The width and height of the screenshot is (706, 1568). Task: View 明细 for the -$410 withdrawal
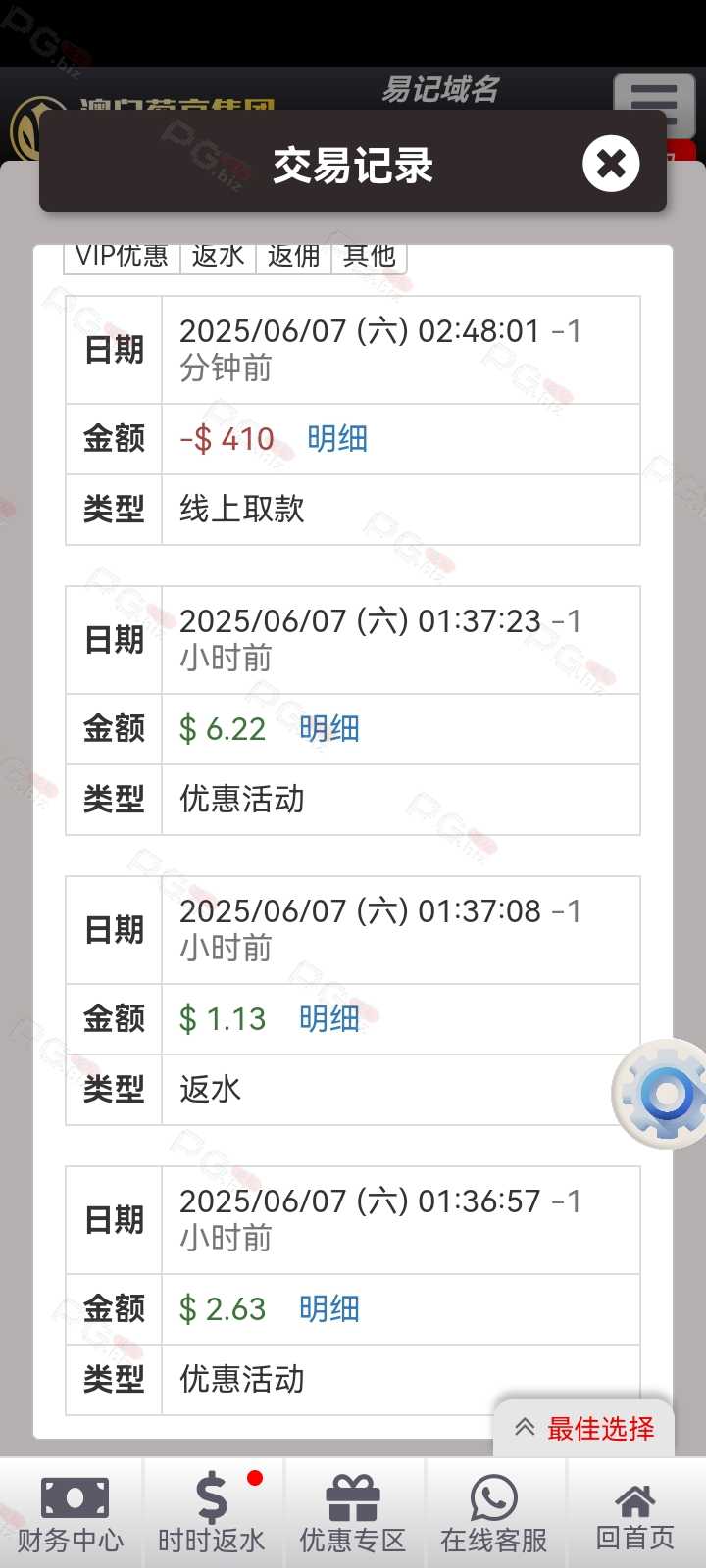337,439
